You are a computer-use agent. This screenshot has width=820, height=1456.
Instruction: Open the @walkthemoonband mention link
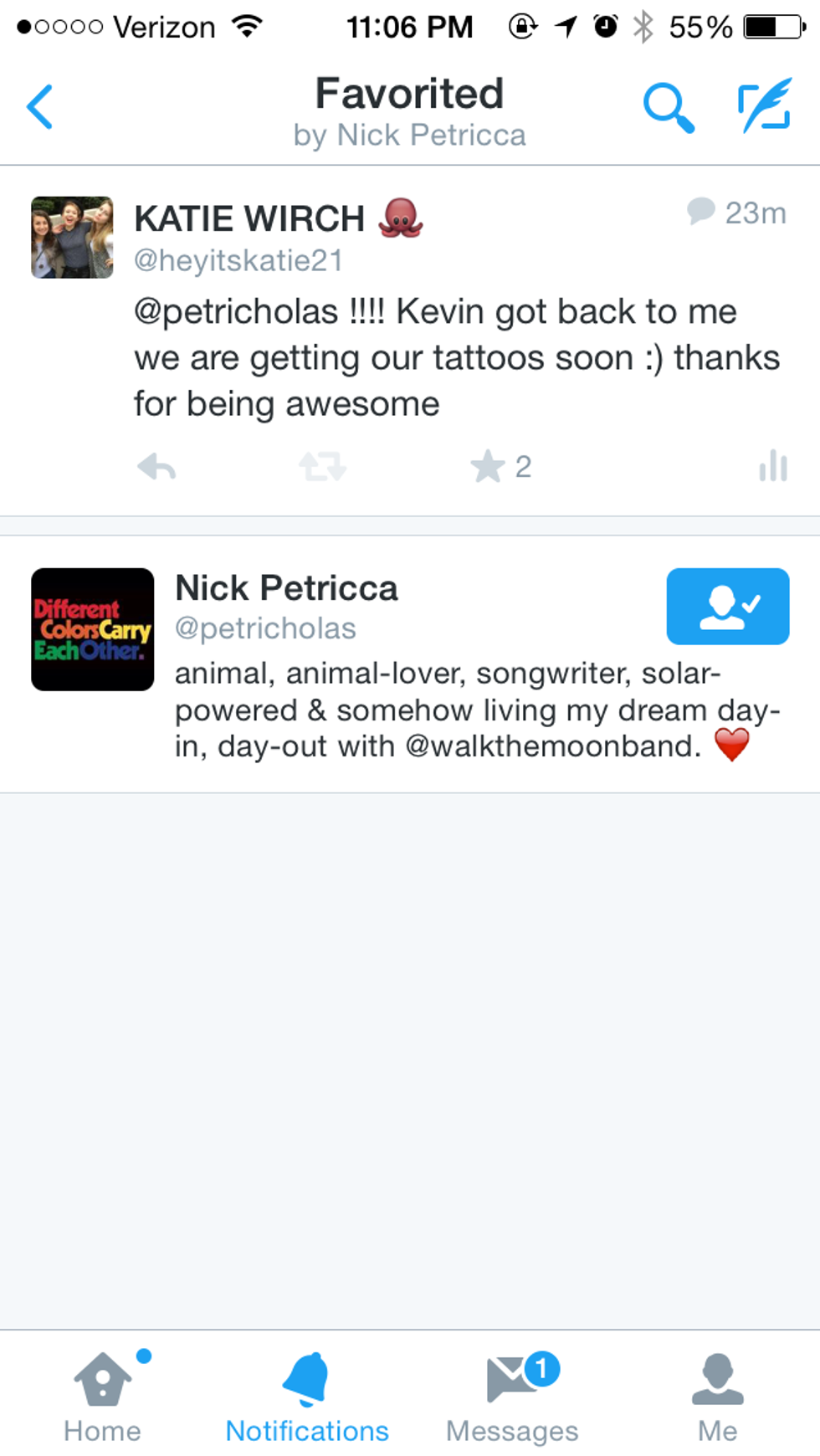click(x=551, y=746)
